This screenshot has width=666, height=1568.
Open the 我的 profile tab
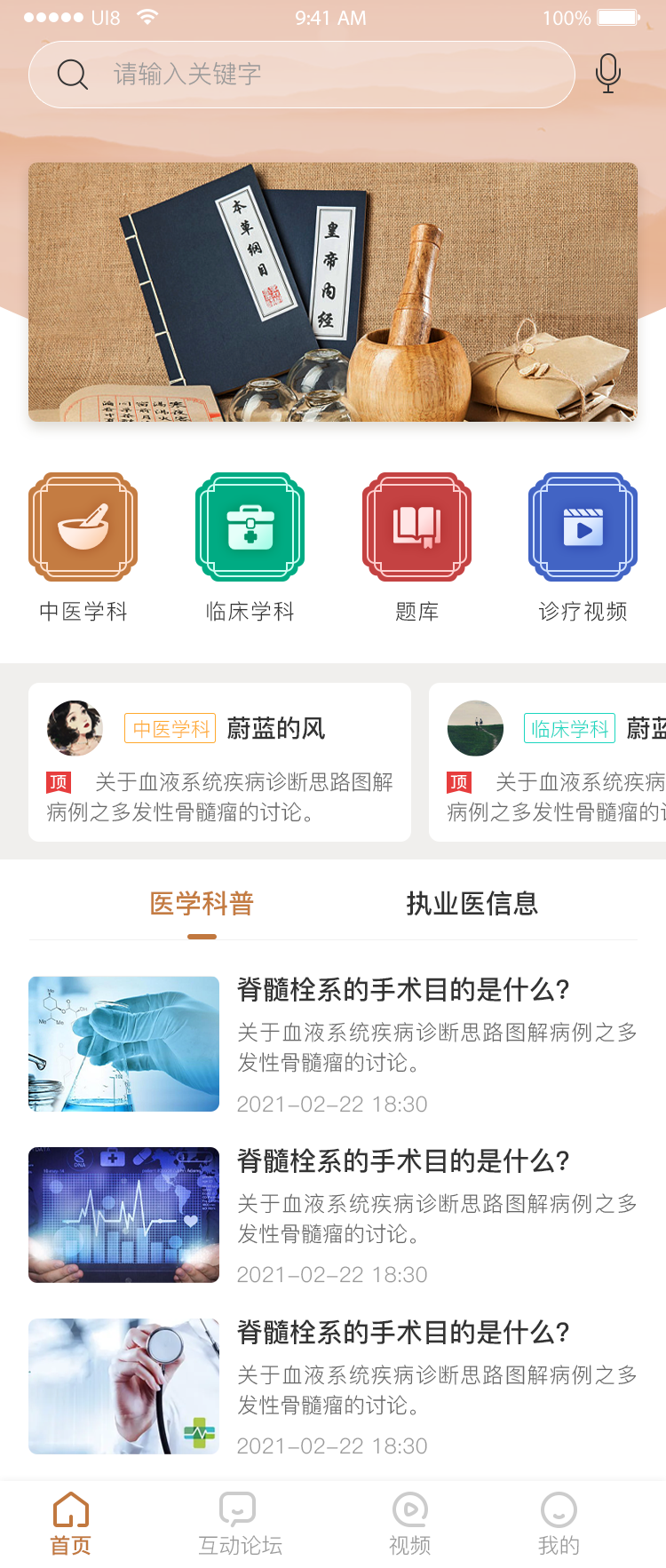[x=559, y=1524]
